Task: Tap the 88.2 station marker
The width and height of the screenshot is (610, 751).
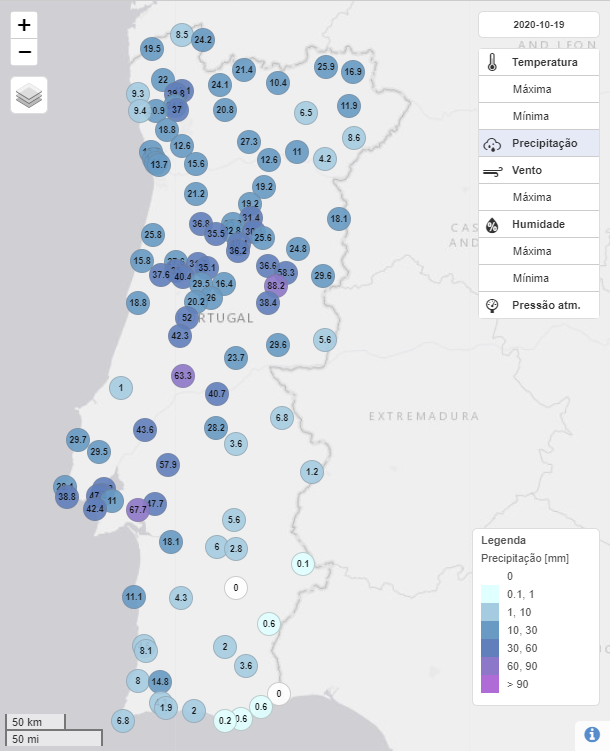Action: click(276, 286)
